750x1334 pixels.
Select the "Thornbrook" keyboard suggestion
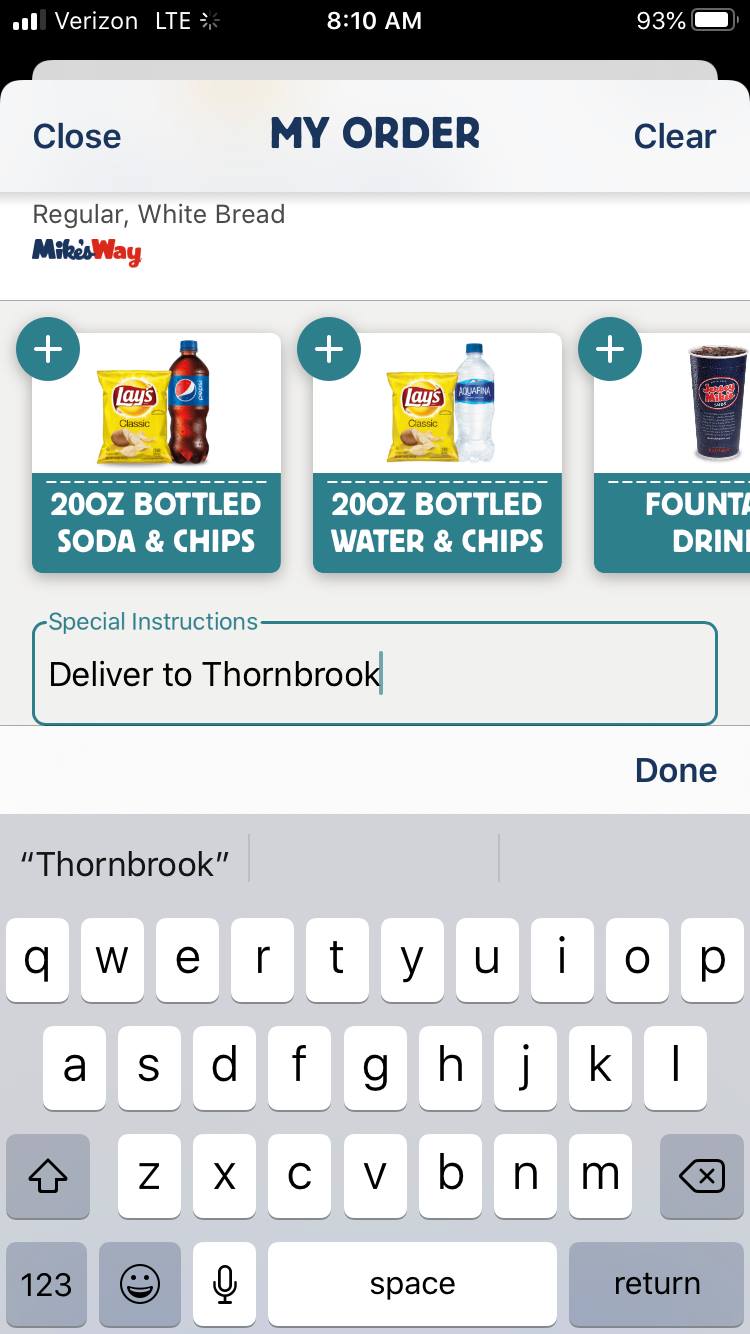[x=125, y=863]
